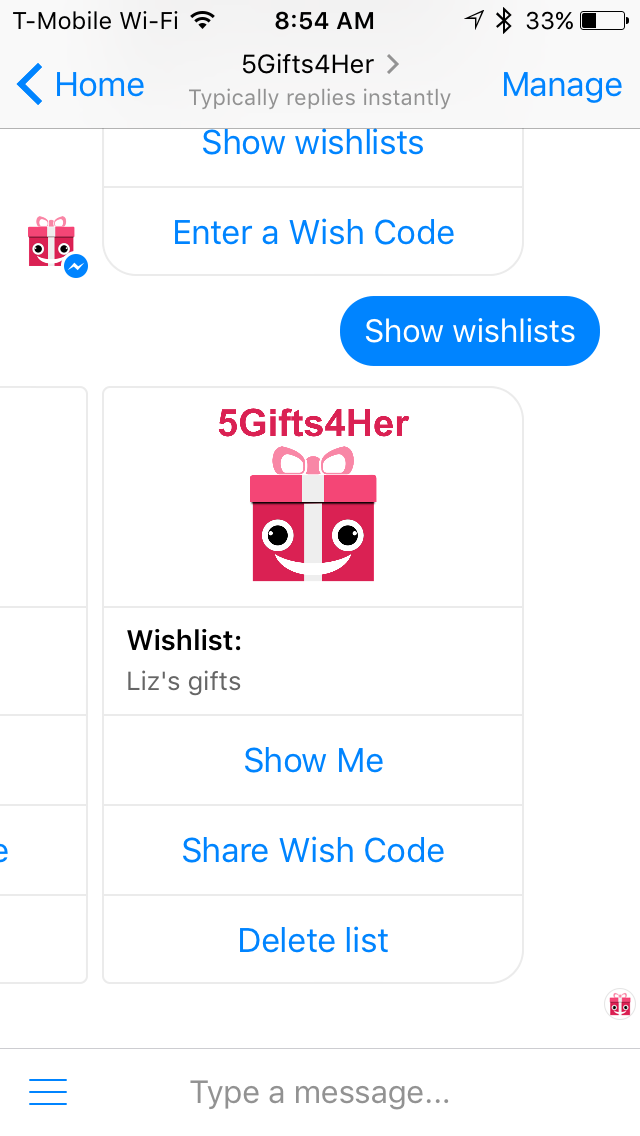Select Enter a Wish Code
The width and height of the screenshot is (640, 1136).
point(313,232)
